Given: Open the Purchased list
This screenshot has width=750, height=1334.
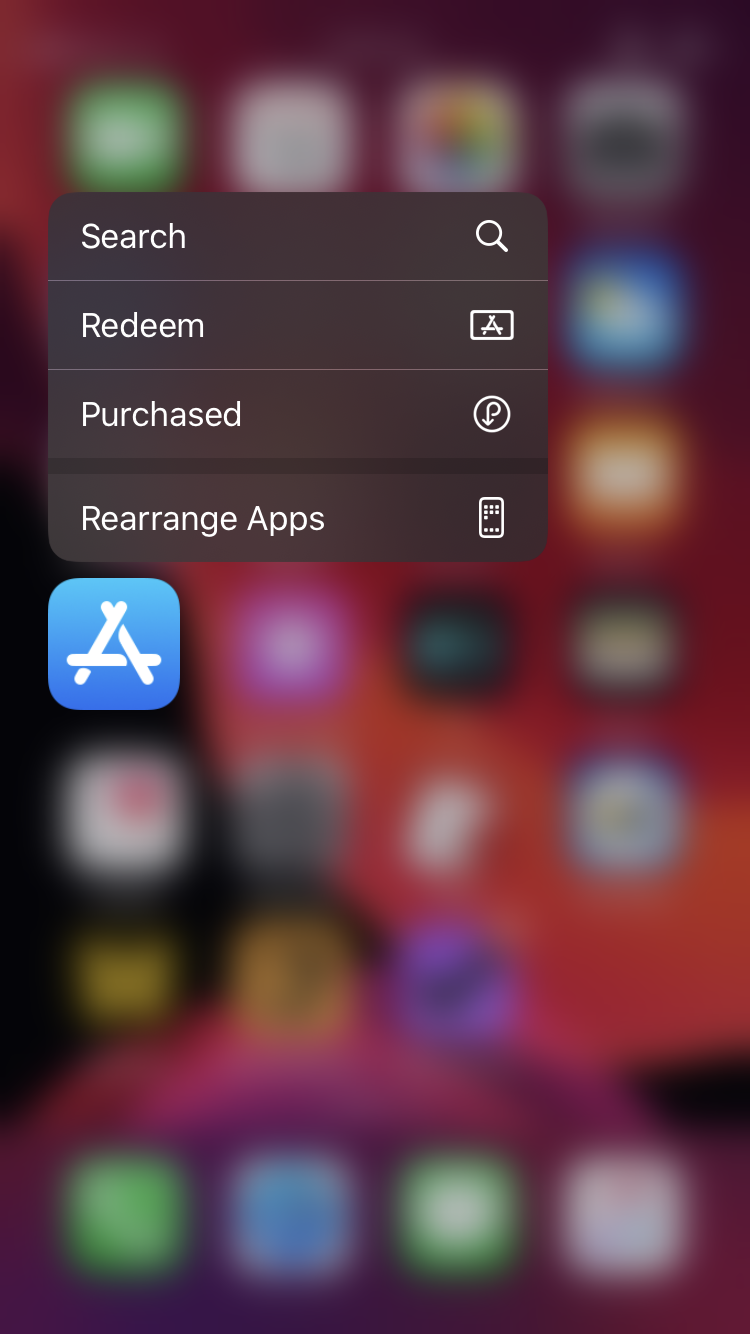Looking at the screenshot, I should tap(298, 415).
